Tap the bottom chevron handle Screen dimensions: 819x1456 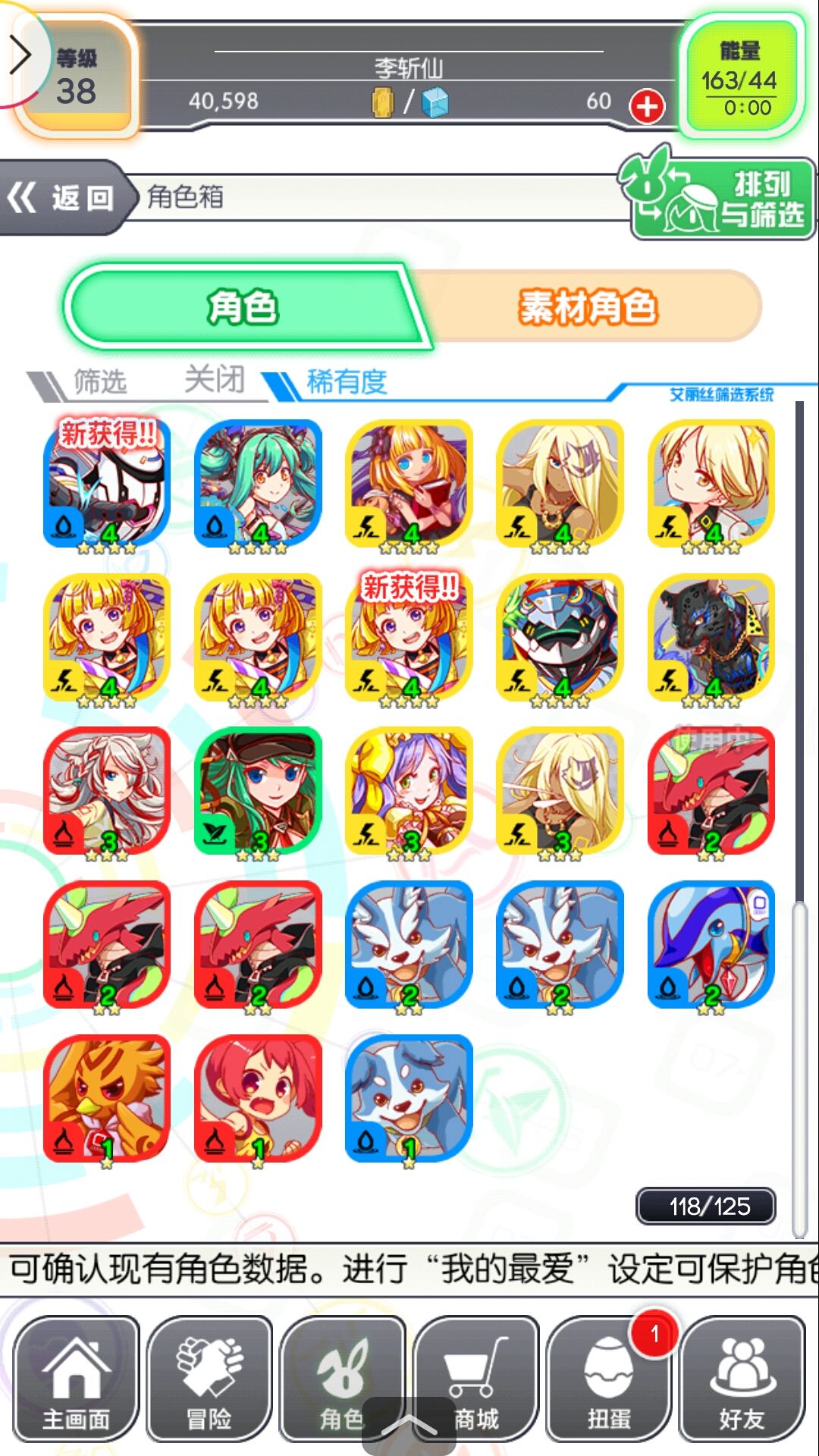(x=409, y=1426)
